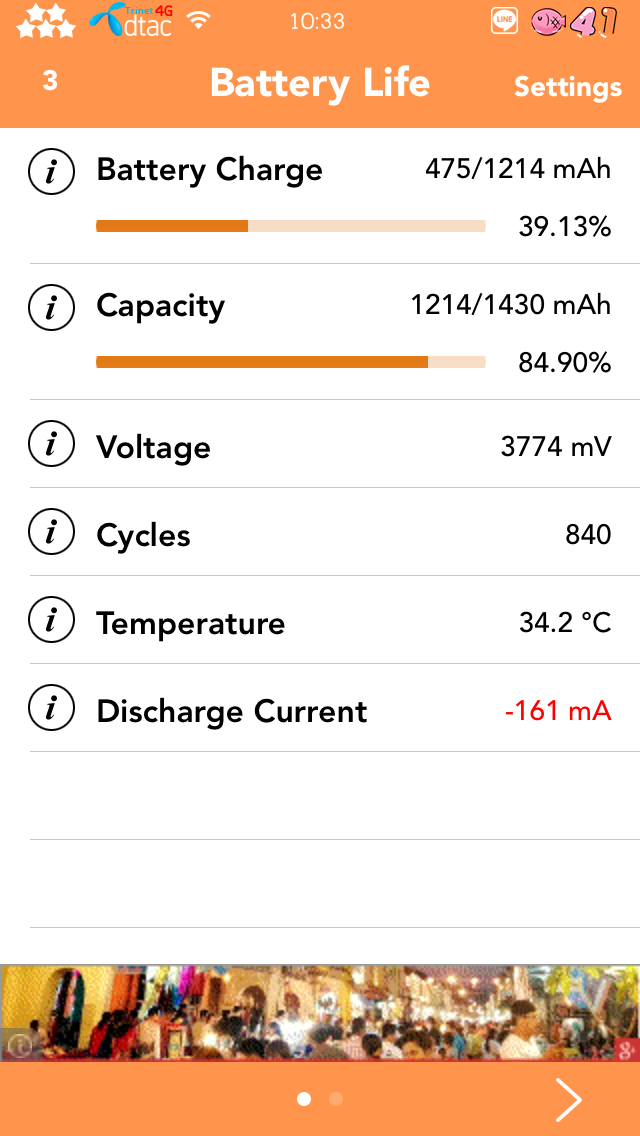Go to the next page arrow
Image resolution: width=640 pixels, height=1136 pixels.
(x=568, y=1099)
